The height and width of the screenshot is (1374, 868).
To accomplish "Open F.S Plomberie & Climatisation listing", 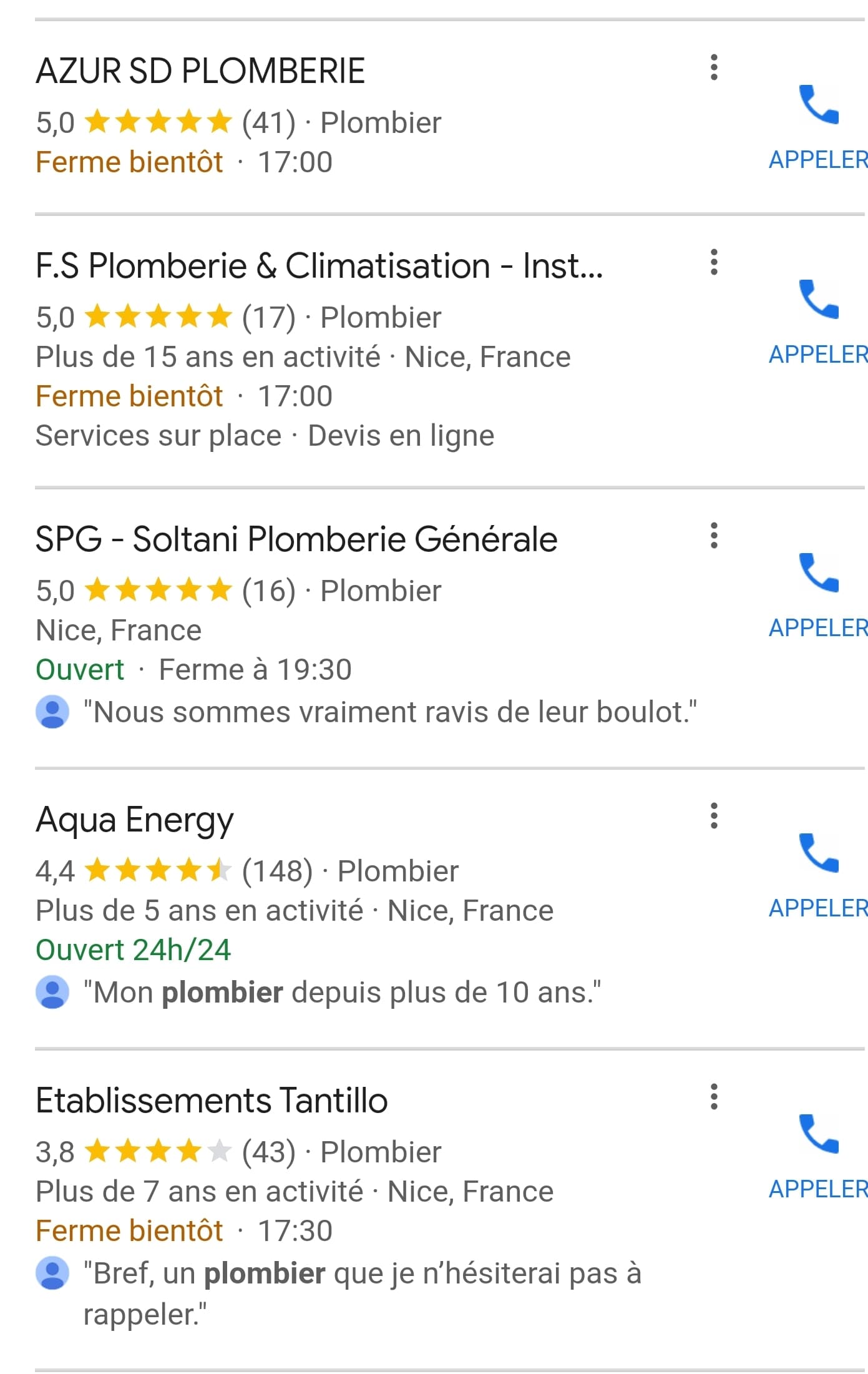I will (x=318, y=266).
